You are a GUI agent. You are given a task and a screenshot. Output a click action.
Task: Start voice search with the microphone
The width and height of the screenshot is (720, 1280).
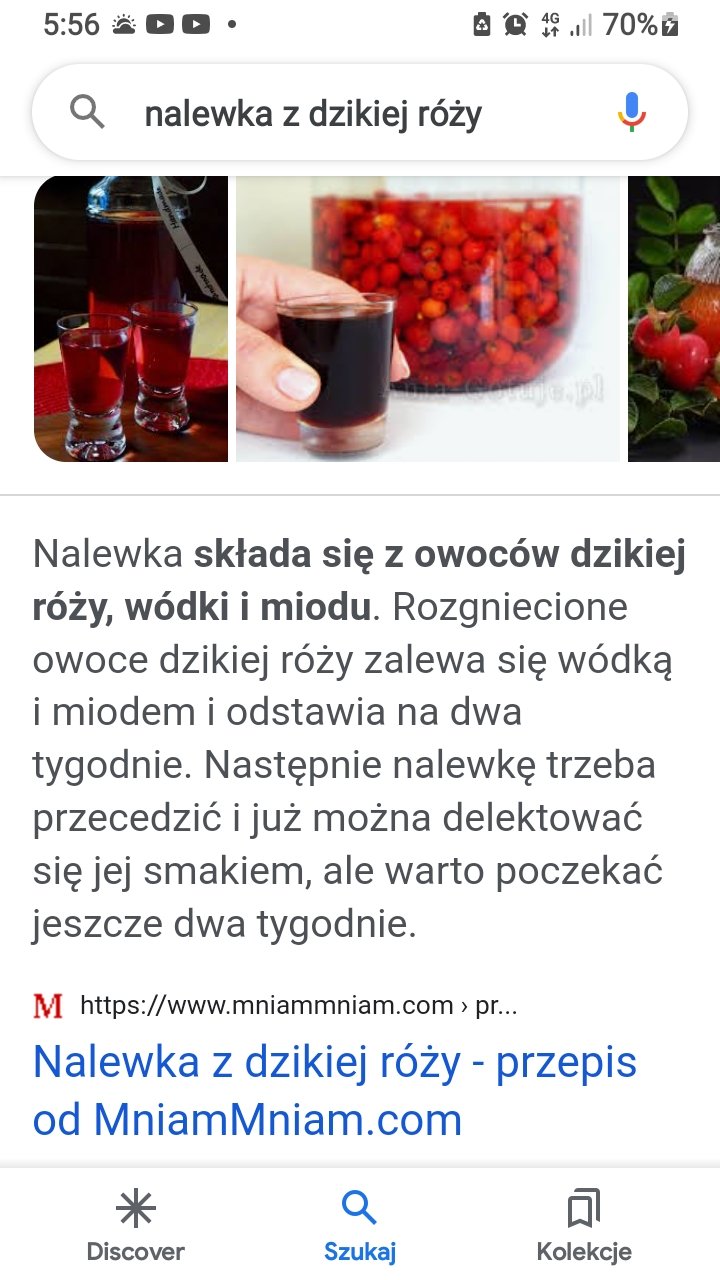click(x=632, y=112)
